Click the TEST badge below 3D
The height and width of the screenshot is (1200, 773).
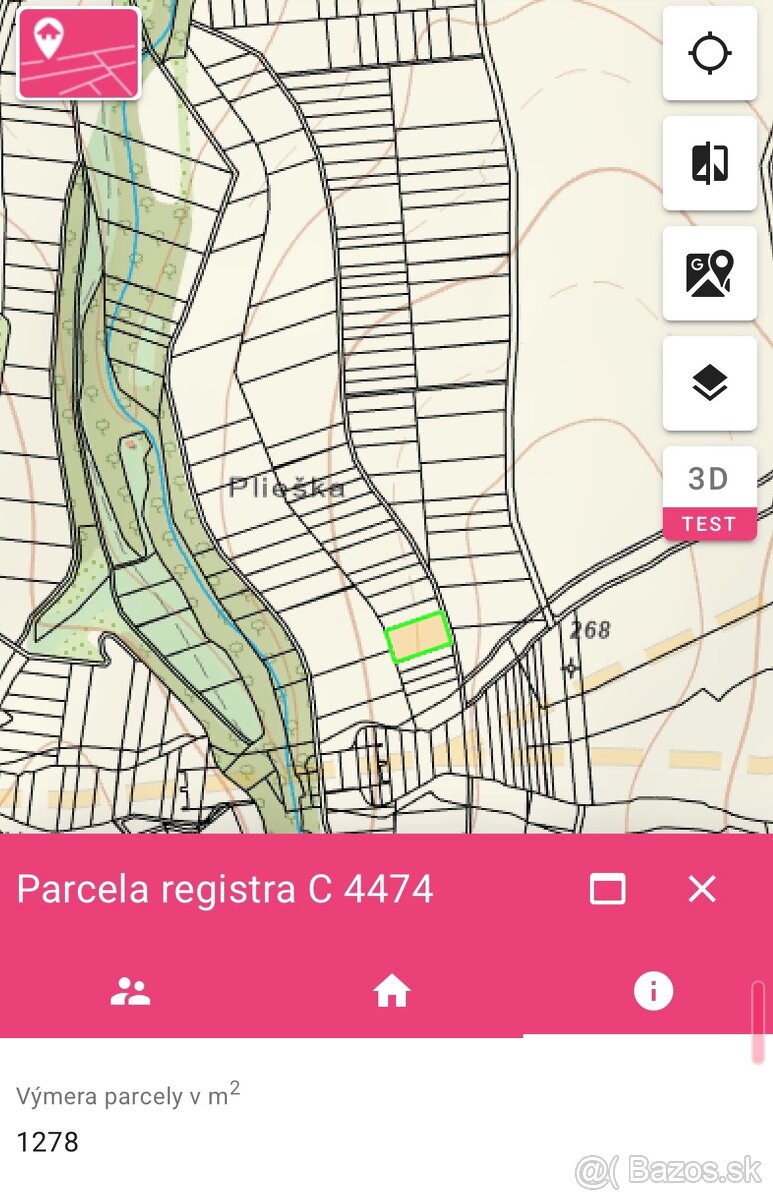click(x=710, y=522)
